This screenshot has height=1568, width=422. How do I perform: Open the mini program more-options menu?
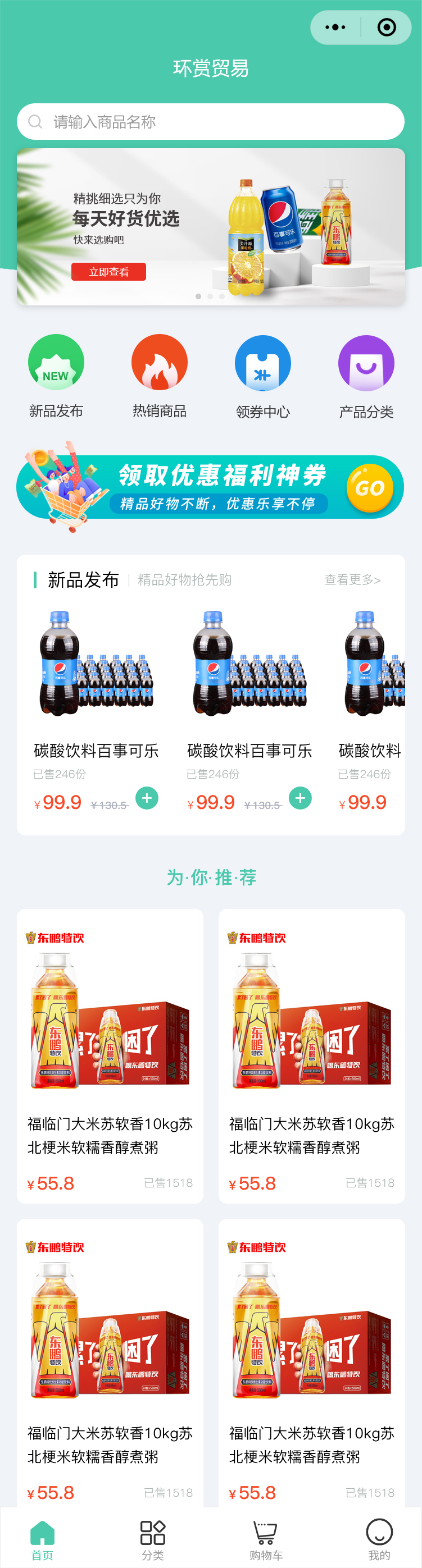pyautogui.click(x=335, y=28)
